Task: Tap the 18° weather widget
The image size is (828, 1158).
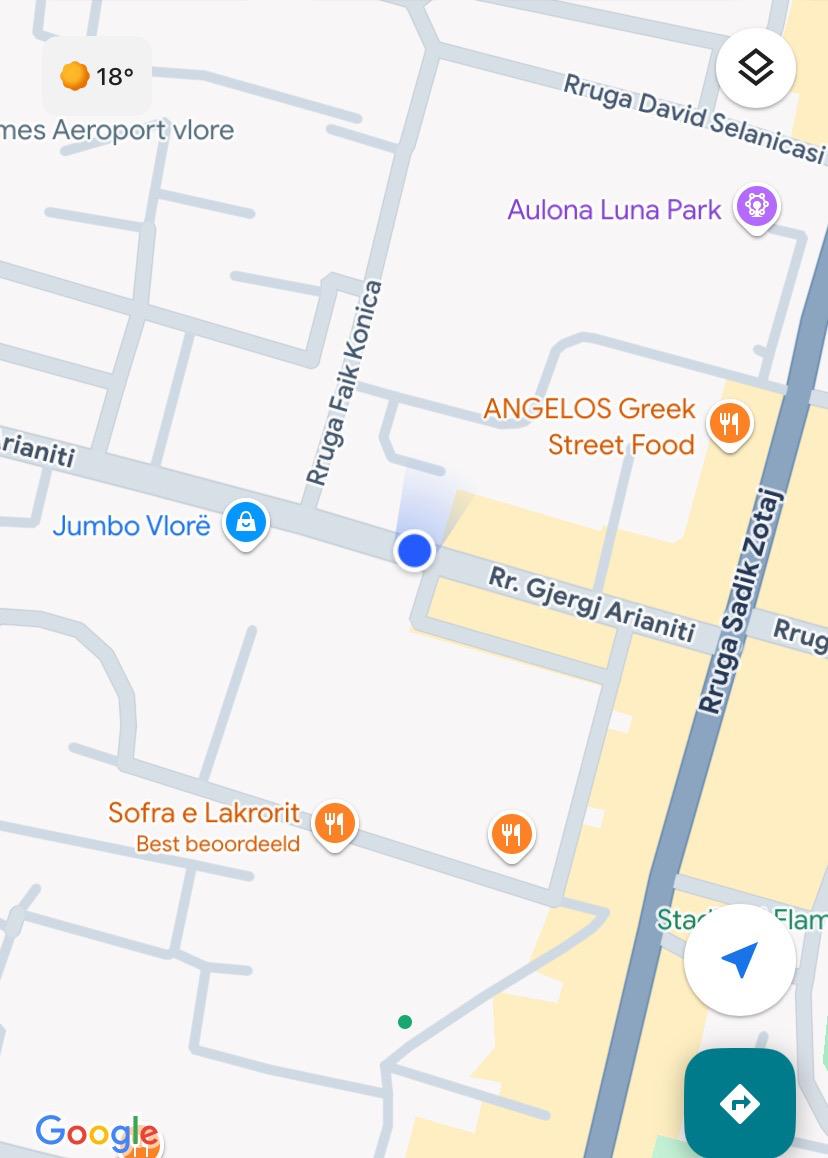Action: [97, 76]
